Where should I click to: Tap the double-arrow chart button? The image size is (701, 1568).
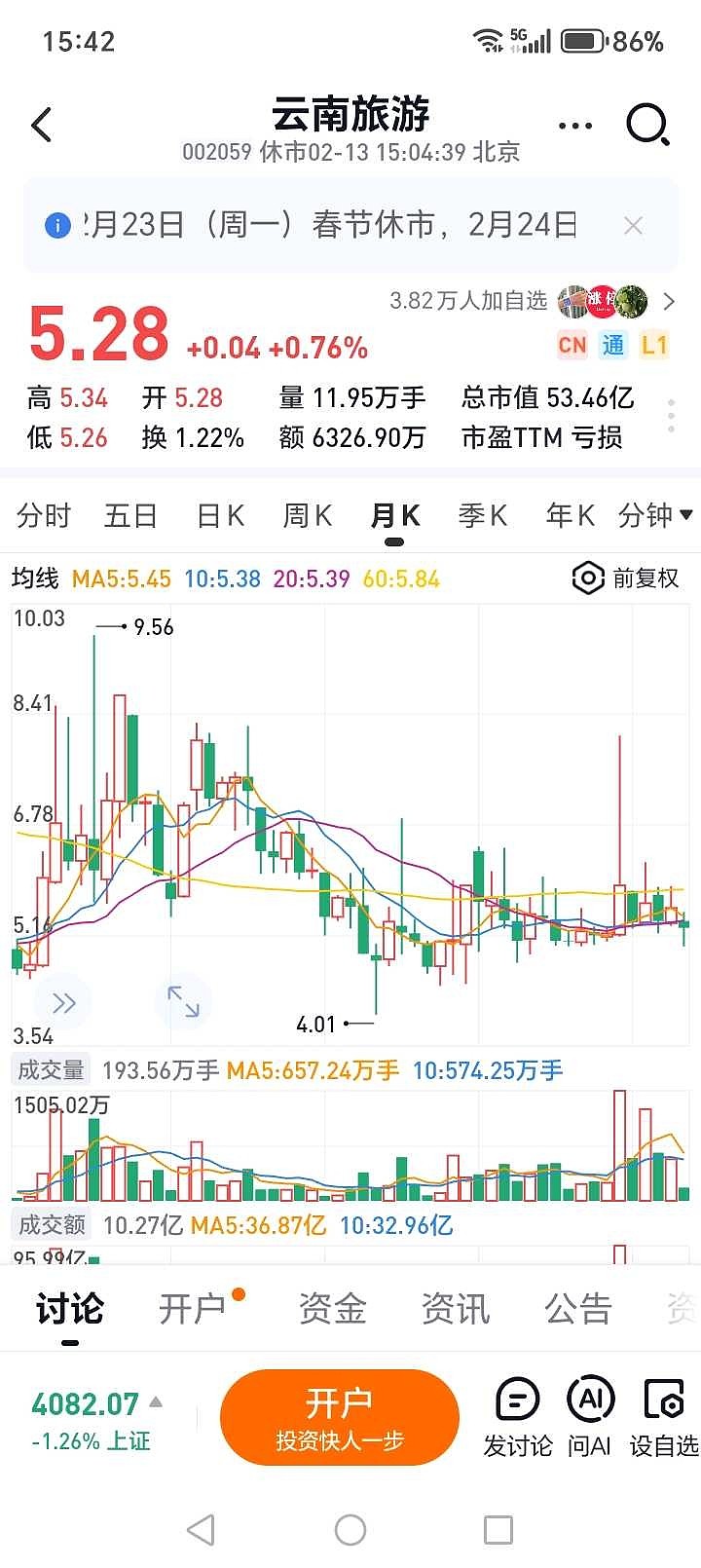click(x=63, y=1002)
